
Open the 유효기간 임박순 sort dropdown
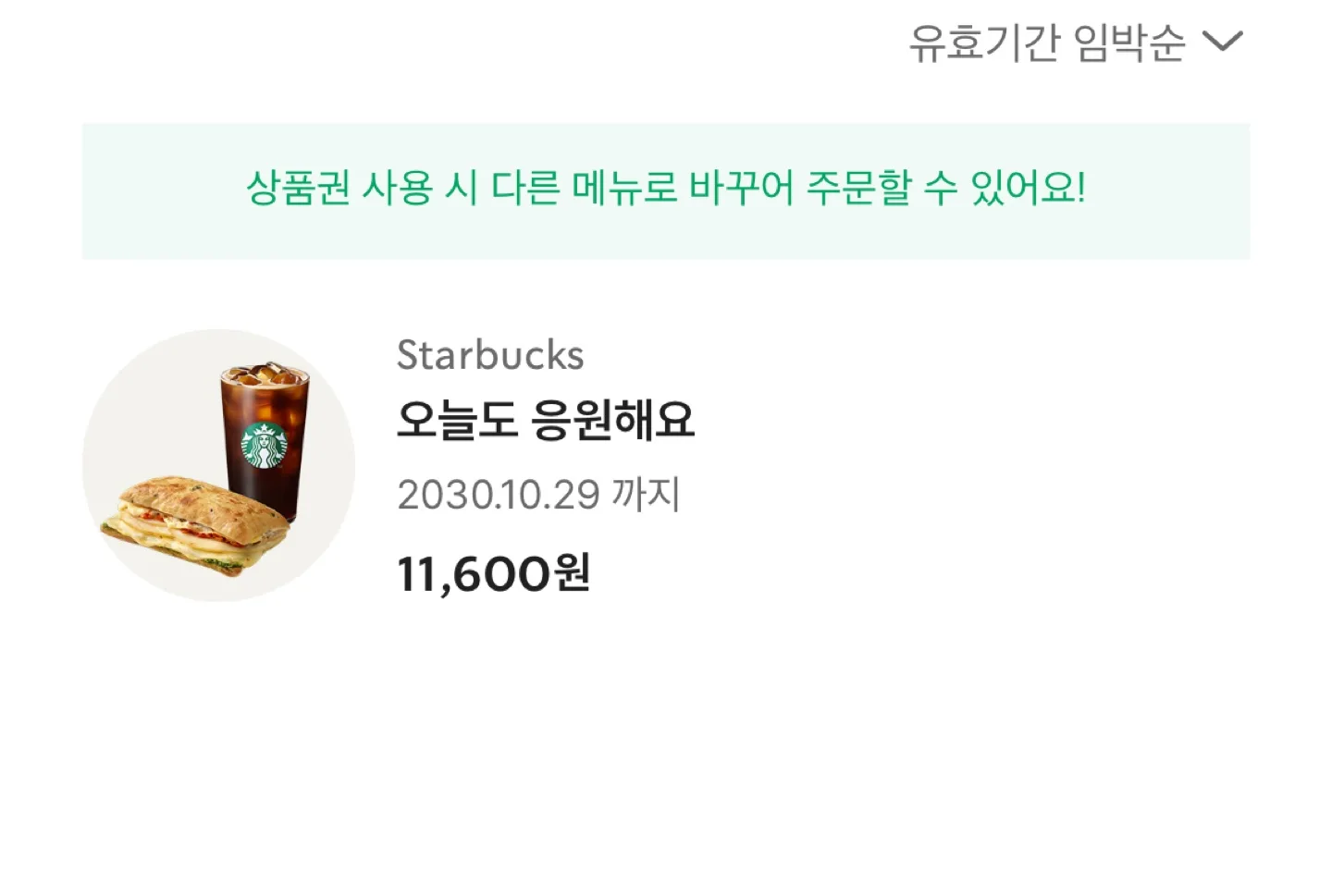[1076, 43]
